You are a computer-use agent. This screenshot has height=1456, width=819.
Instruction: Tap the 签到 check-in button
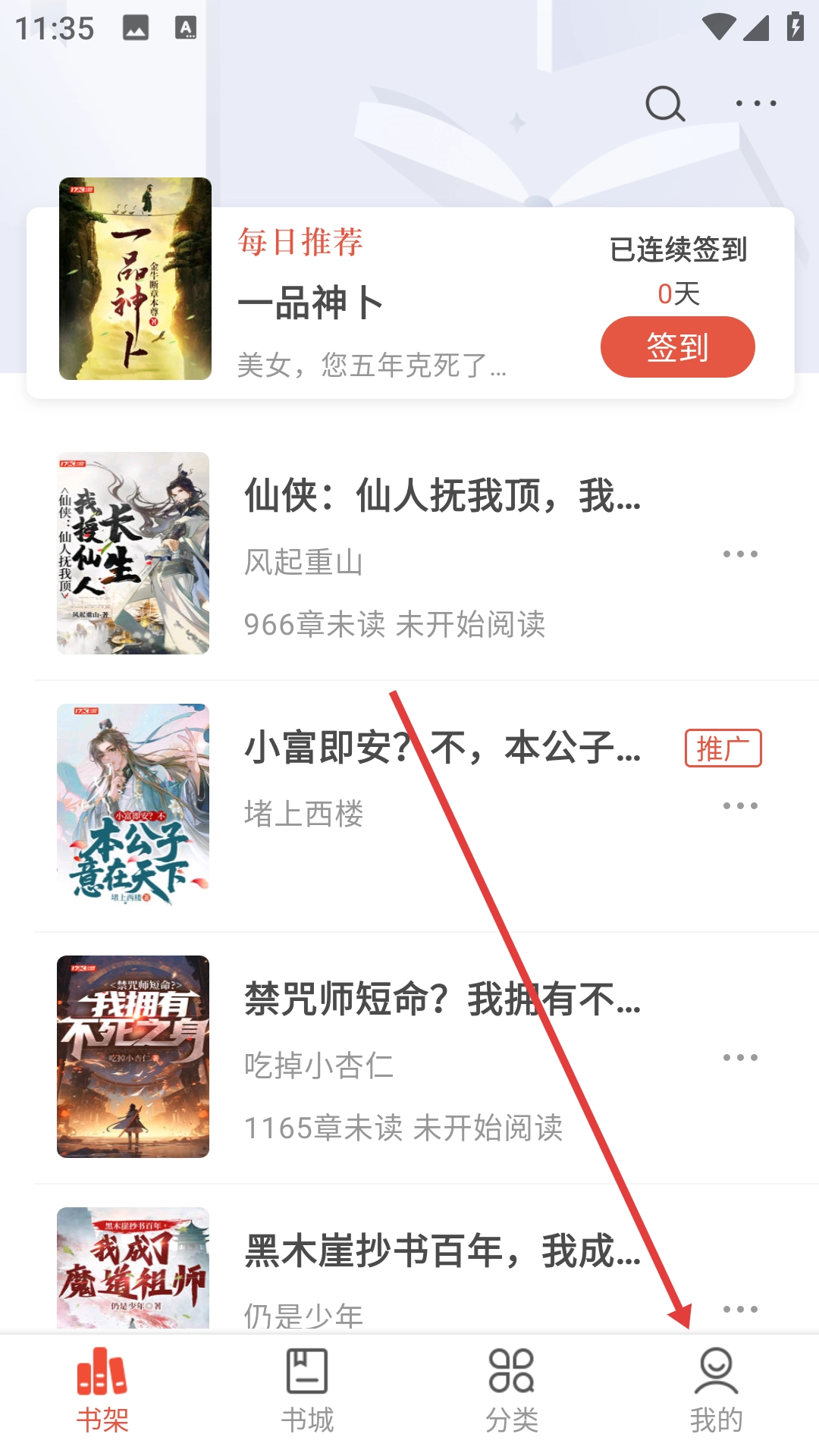(677, 347)
